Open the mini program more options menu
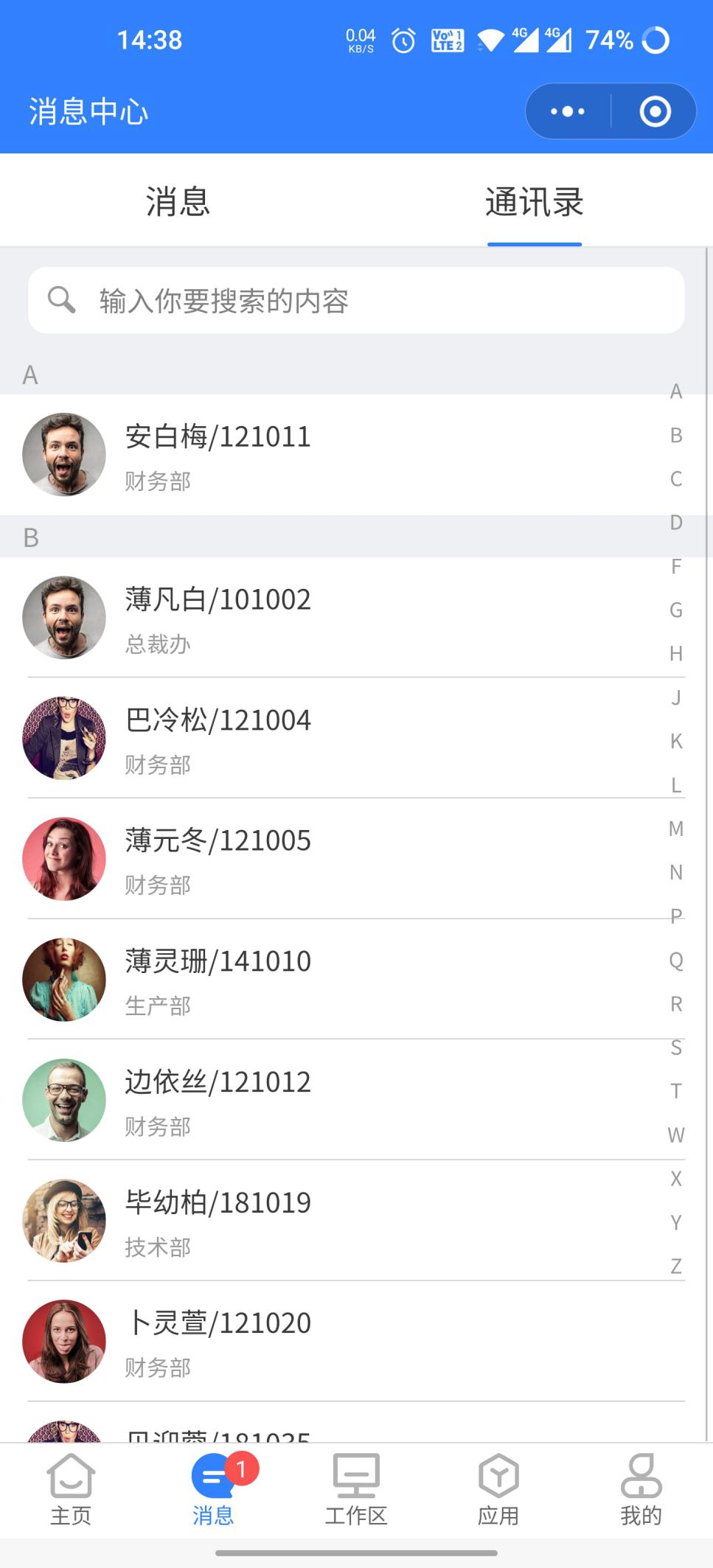Image resolution: width=713 pixels, height=1568 pixels. 568,111
